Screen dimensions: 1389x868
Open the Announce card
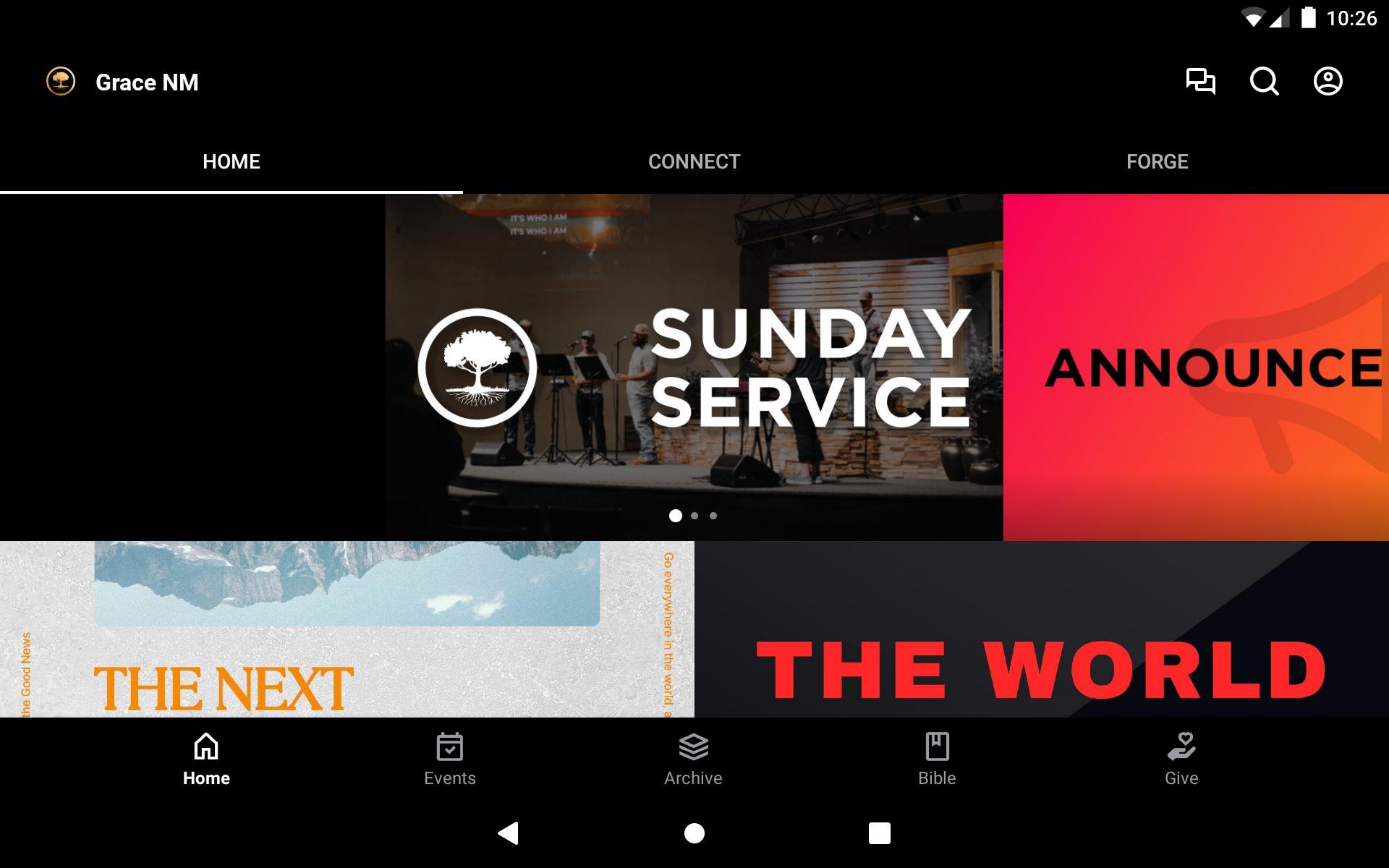(1195, 367)
